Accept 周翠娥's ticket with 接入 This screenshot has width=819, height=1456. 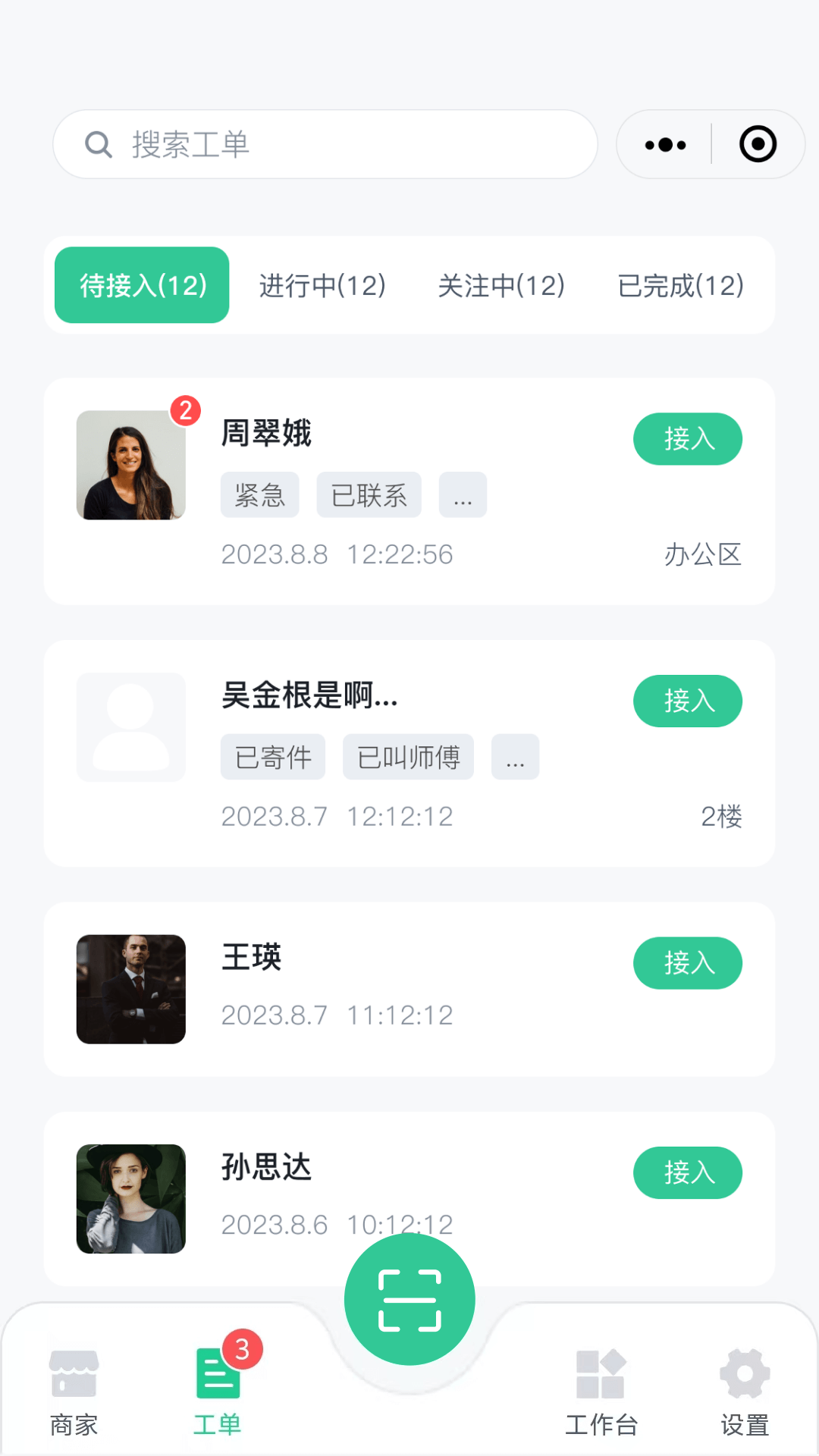click(687, 439)
